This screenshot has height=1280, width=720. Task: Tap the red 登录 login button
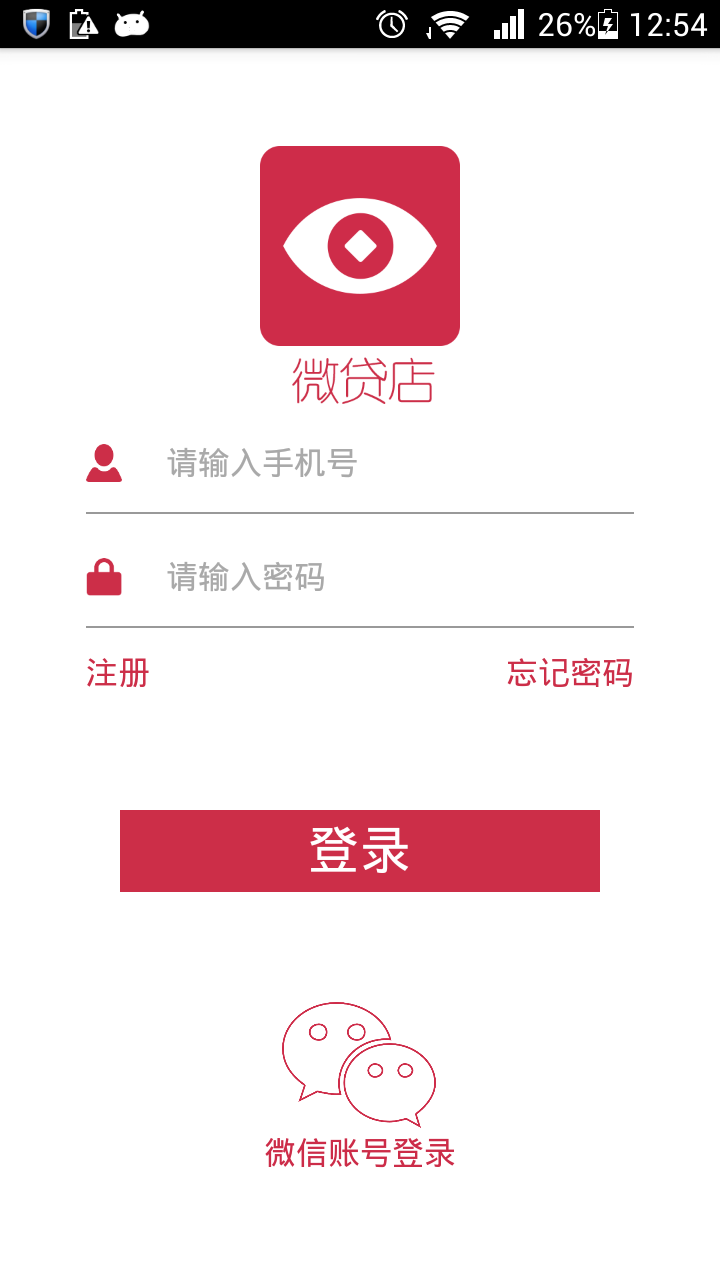pyautogui.click(x=360, y=851)
